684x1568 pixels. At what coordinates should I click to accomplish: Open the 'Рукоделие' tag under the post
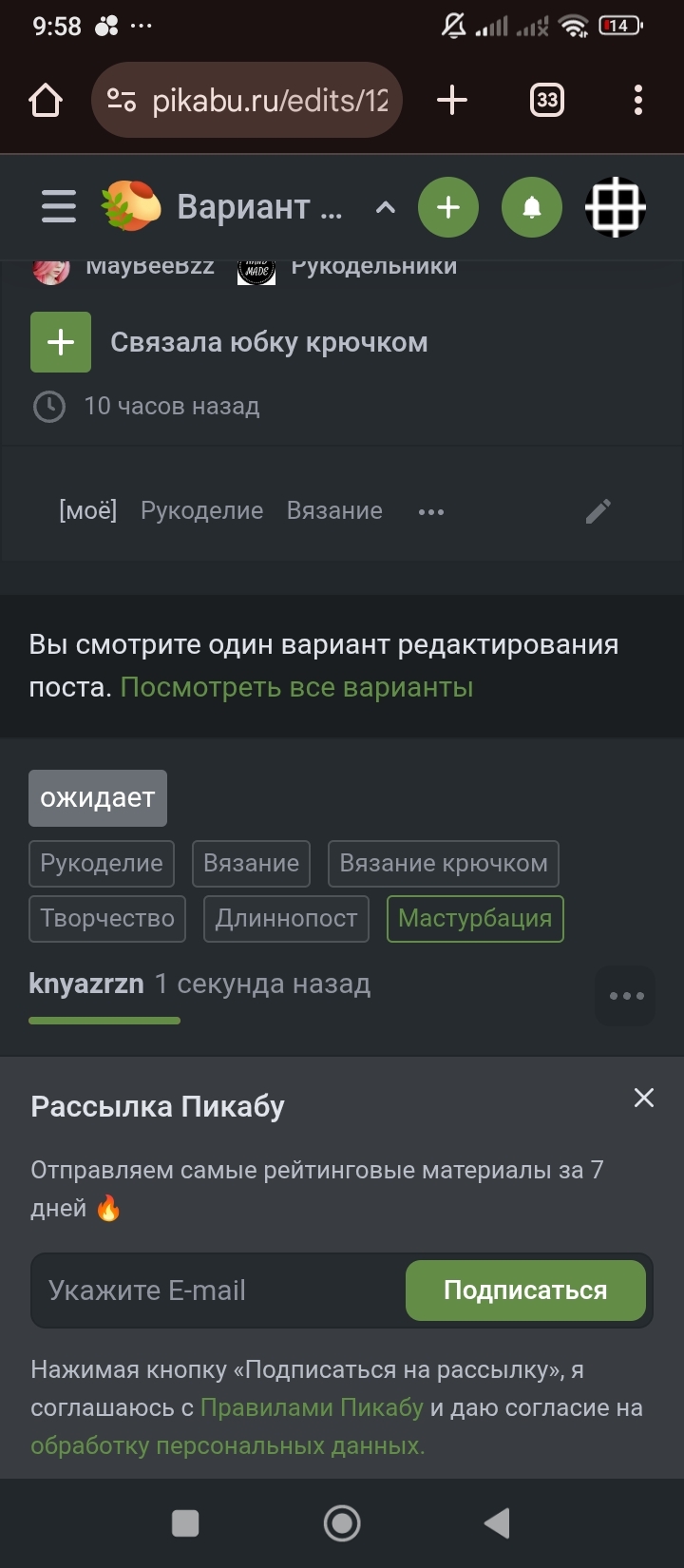pos(201,511)
